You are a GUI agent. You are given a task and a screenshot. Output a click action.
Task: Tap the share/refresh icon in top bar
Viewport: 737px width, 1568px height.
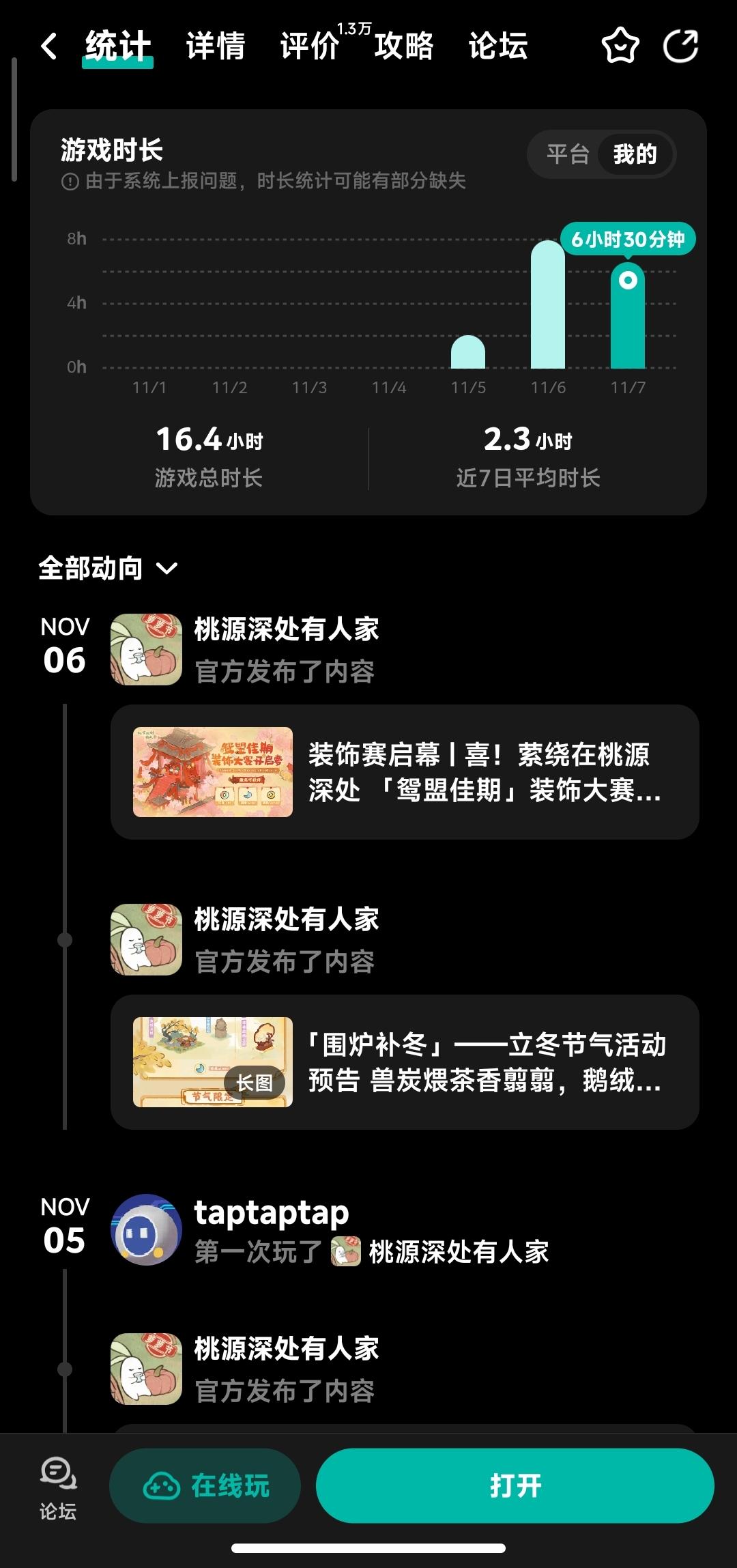click(x=680, y=46)
